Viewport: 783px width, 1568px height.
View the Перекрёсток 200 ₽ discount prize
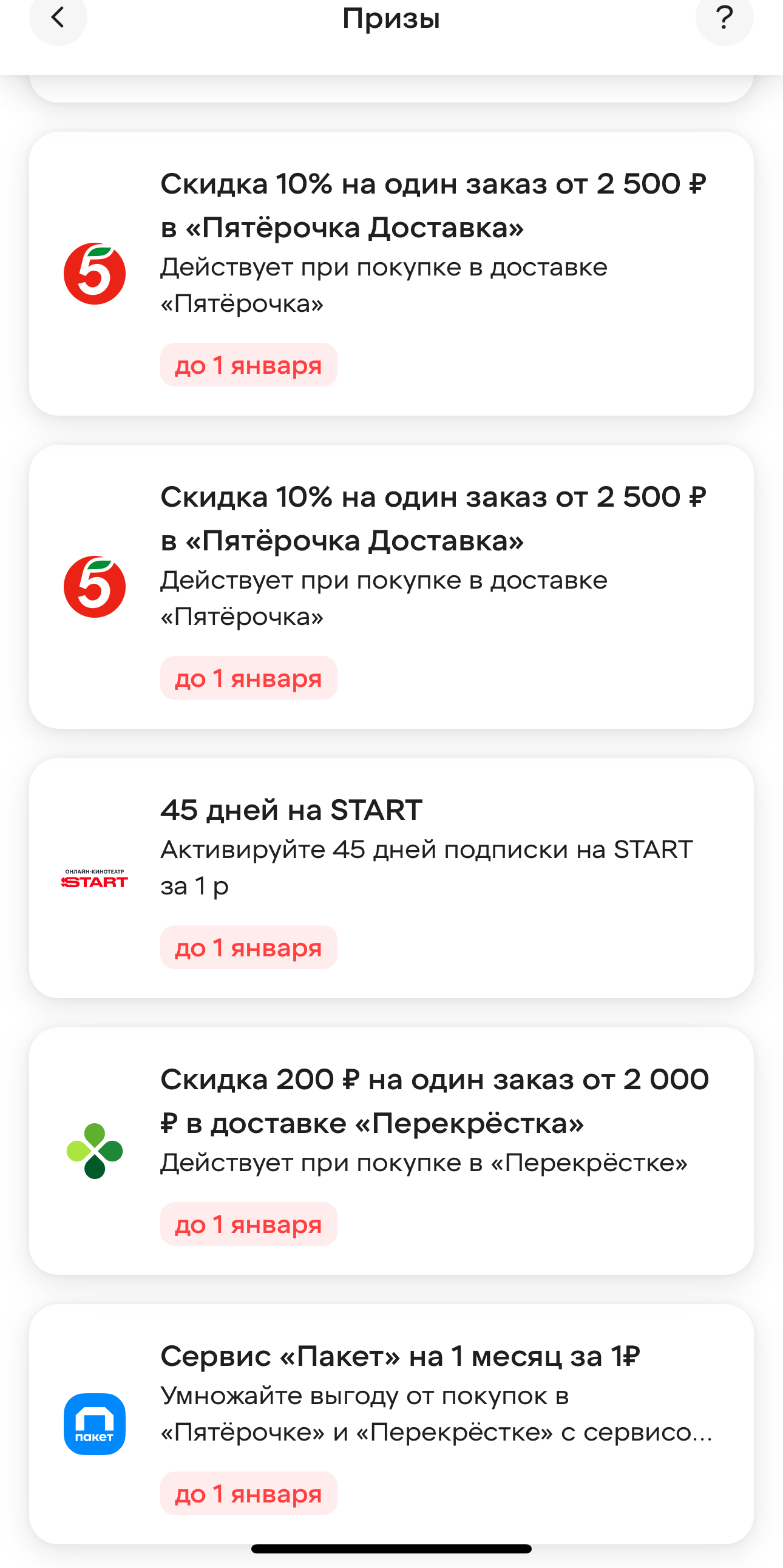[x=391, y=1151]
